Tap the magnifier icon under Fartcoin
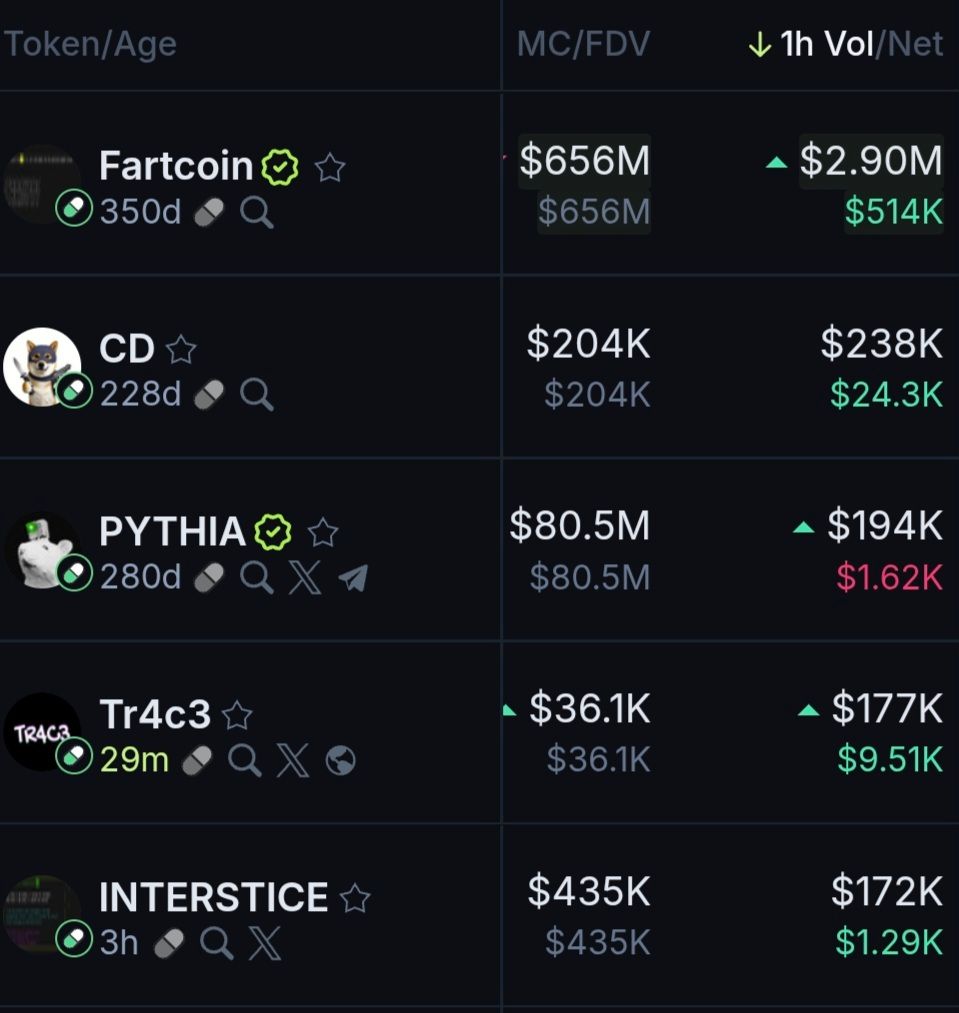This screenshot has width=959, height=1013. point(256,212)
